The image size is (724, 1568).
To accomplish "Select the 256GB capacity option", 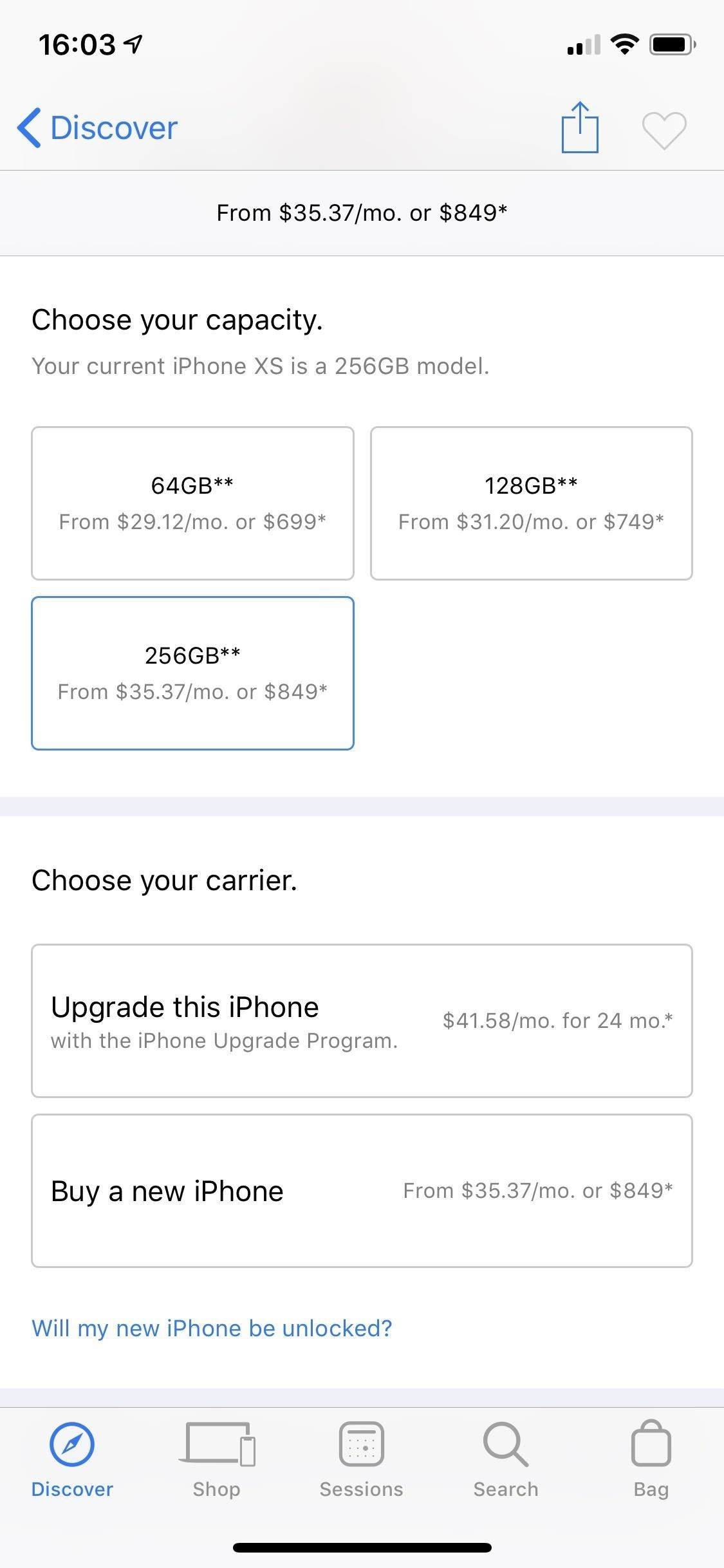I will click(x=192, y=673).
